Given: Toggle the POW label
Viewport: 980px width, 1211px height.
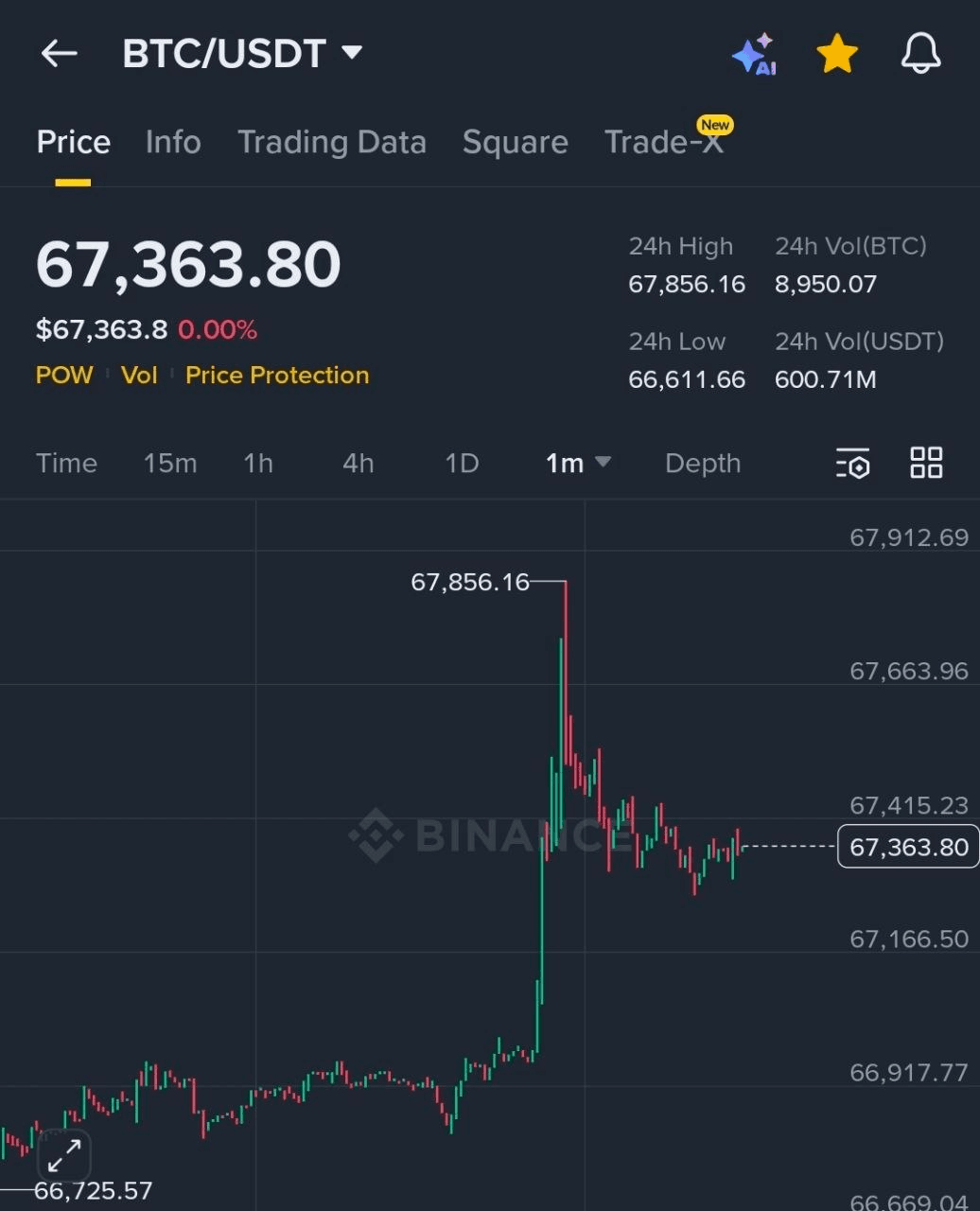Looking at the screenshot, I should tap(63, 375).
